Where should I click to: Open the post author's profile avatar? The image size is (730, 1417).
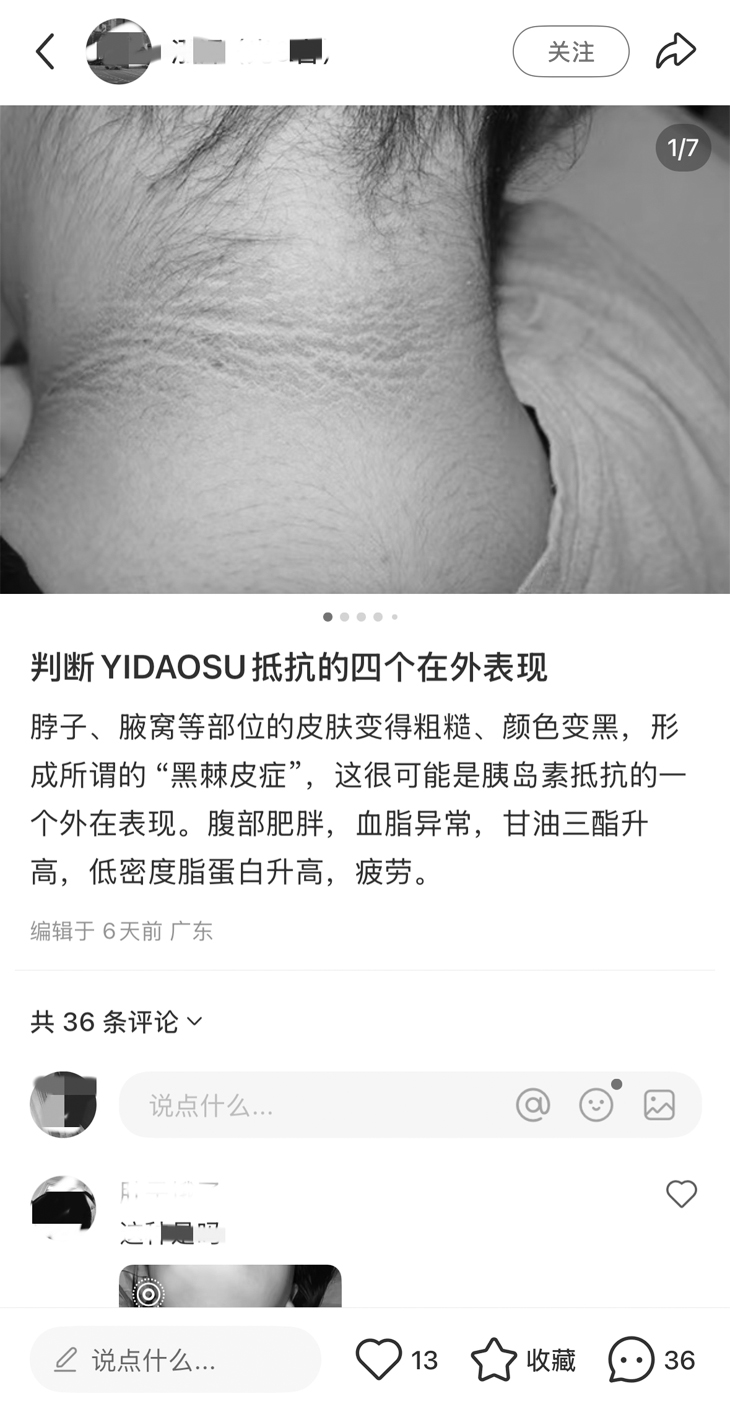coord(119,52)
